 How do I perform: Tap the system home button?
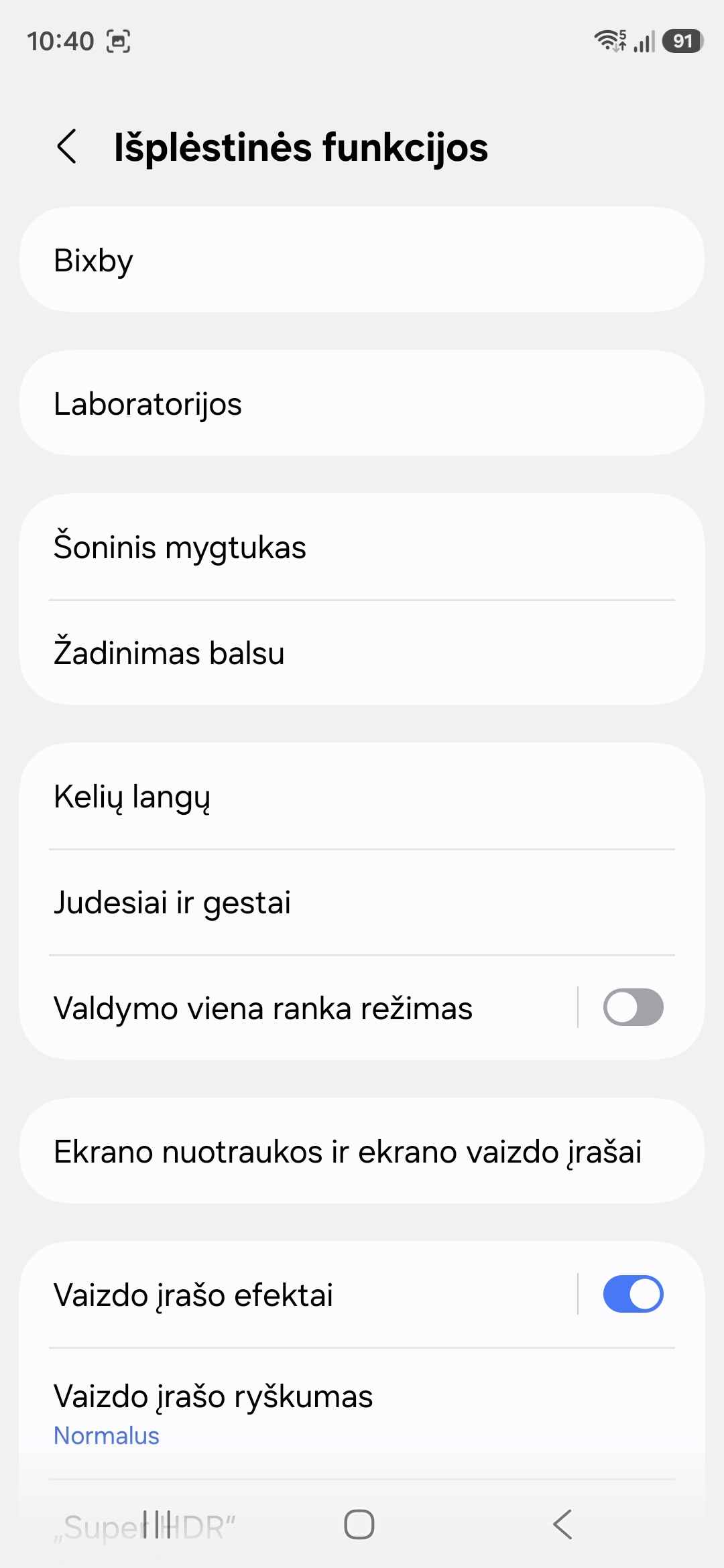coord(359,1524)
